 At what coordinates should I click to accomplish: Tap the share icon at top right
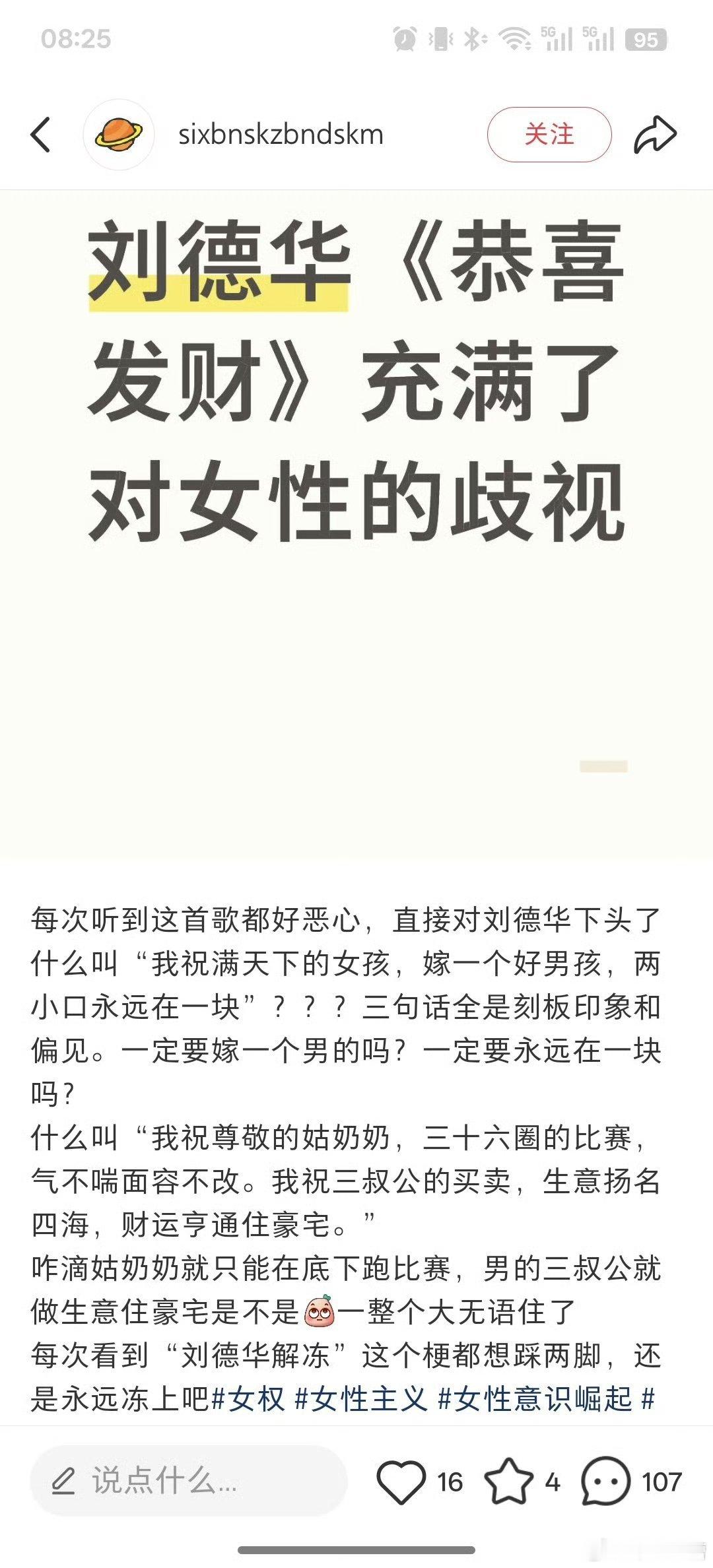click(x=656, y=133)
